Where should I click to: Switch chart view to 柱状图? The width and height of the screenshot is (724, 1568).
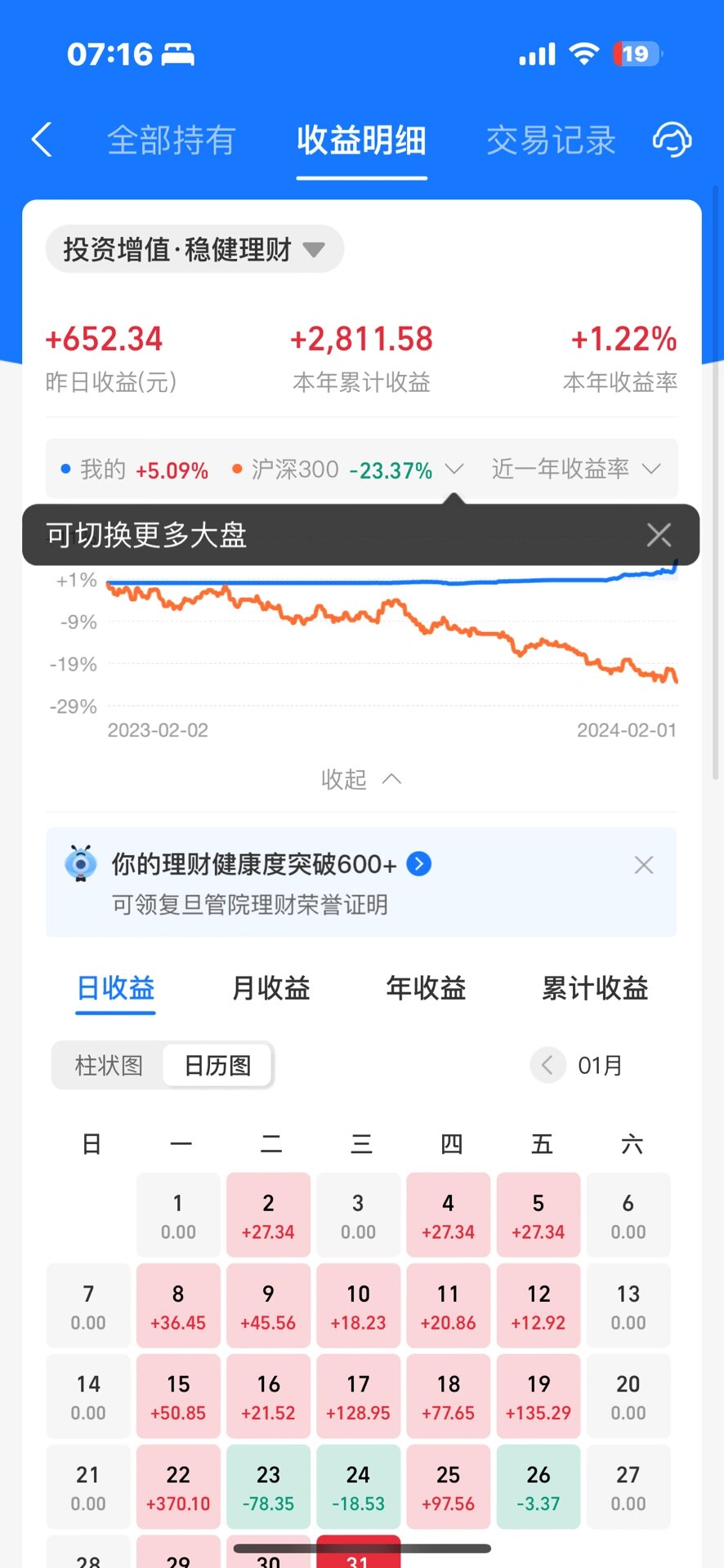point(108,1065)
